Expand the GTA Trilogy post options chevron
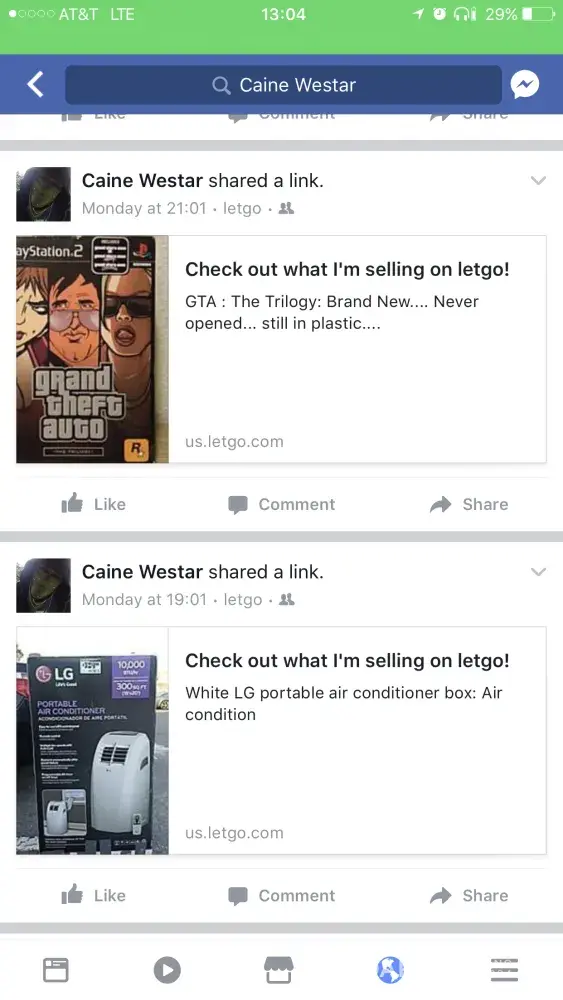The height and width of the screenshot is (1000, 563). [x=538, y=180]
